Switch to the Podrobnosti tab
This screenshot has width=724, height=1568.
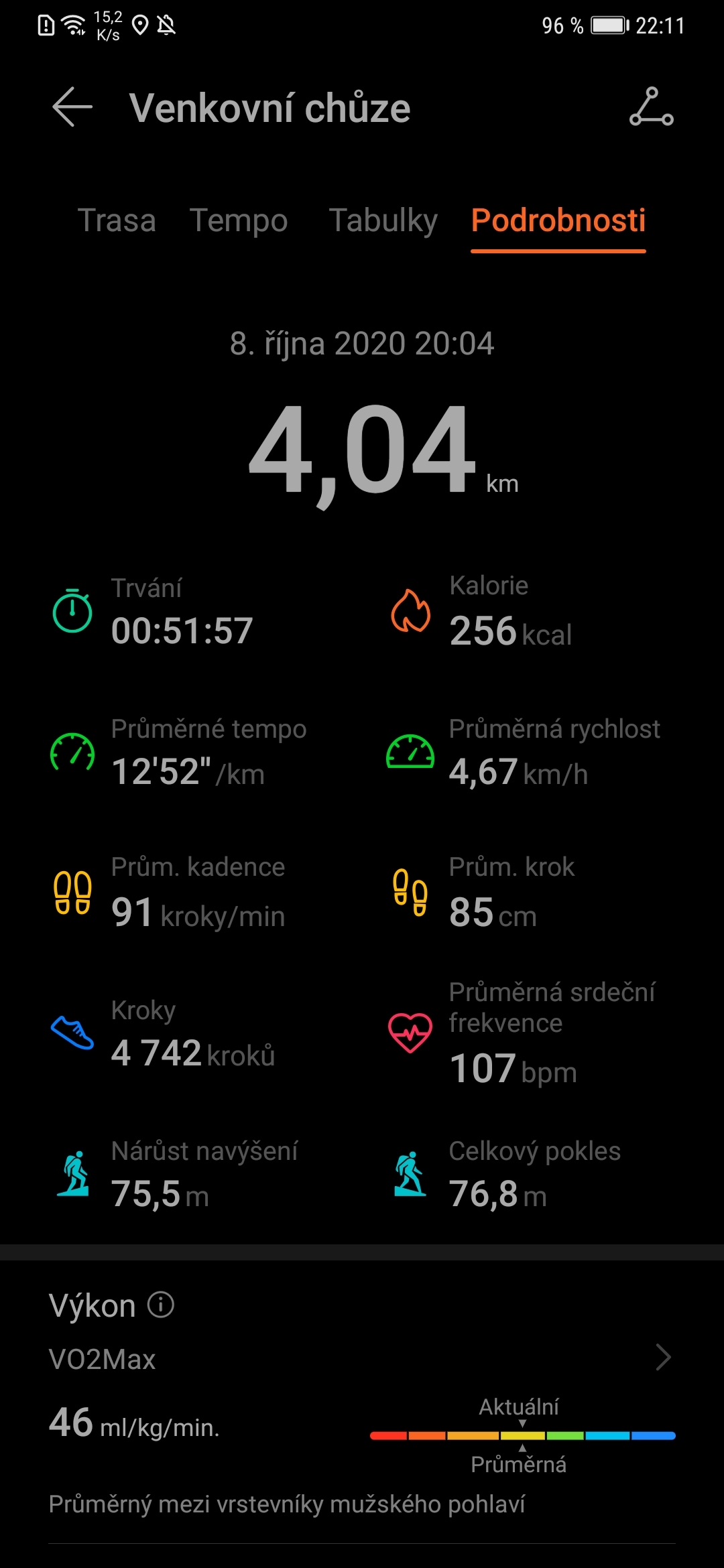click(x=558, y=221)
